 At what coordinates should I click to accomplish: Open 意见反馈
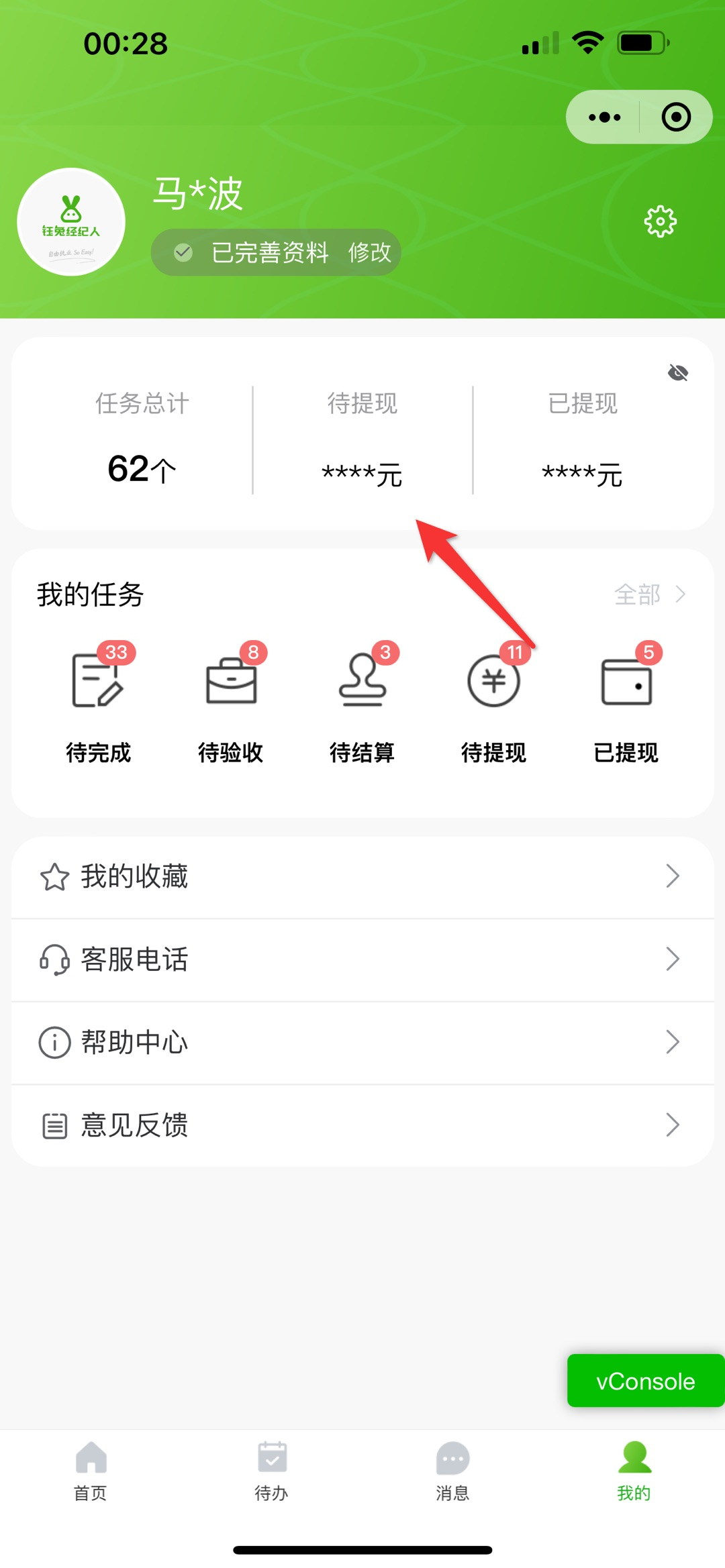362,1125
